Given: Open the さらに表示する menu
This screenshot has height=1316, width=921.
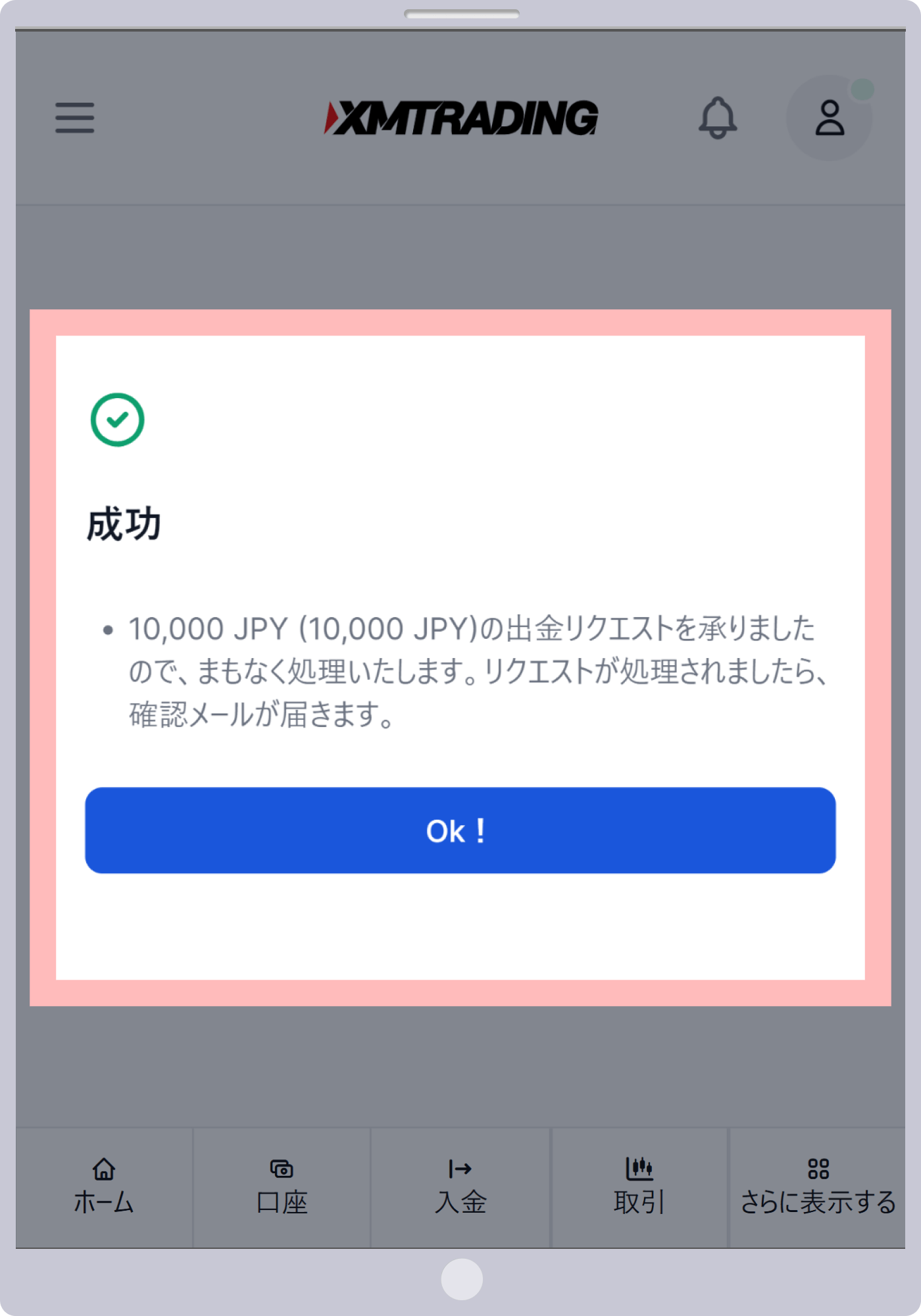Looking at the screenshot, I should 818,1188.
